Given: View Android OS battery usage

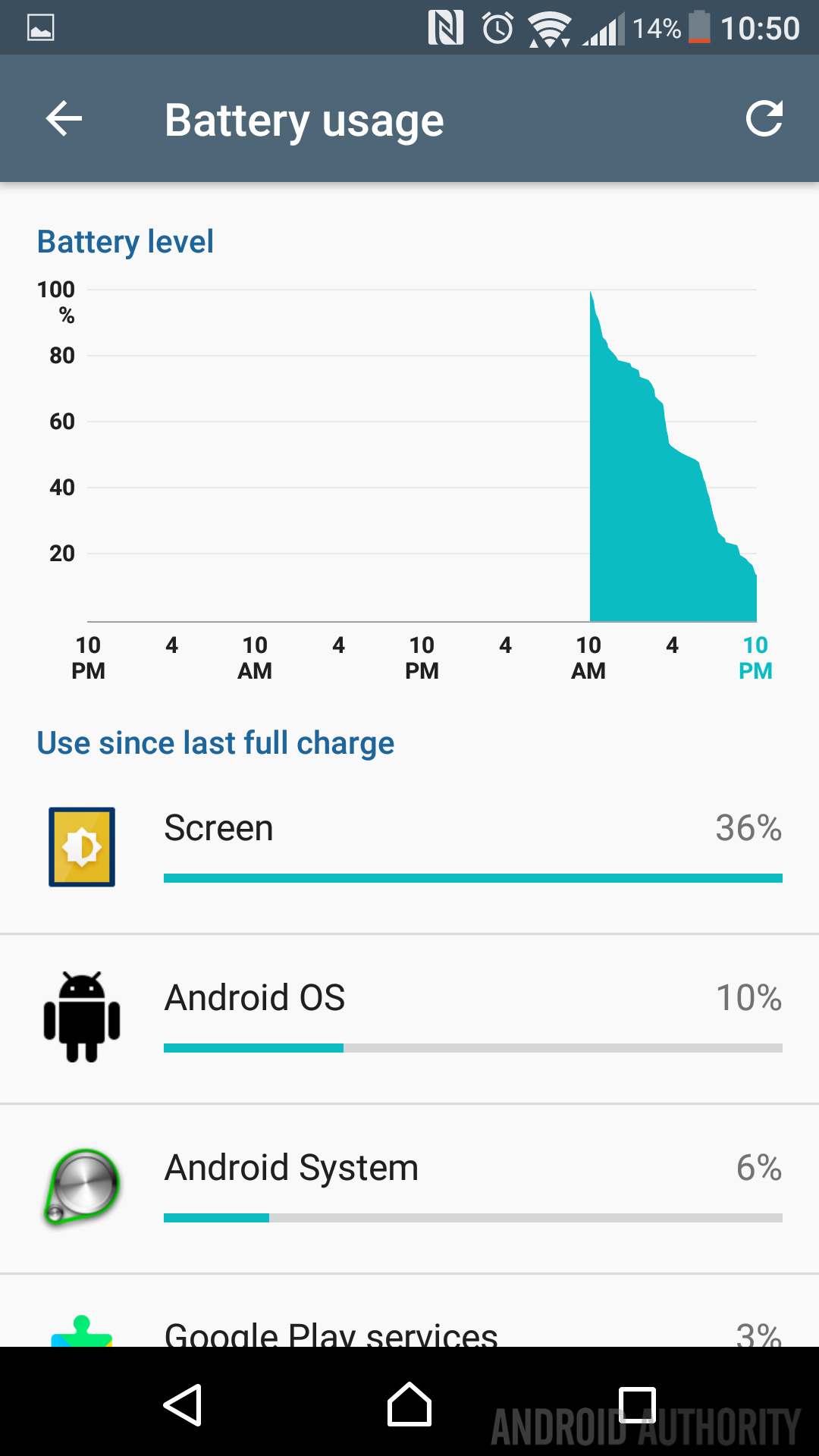Looking at the screenshot, I should point(409,1018).
